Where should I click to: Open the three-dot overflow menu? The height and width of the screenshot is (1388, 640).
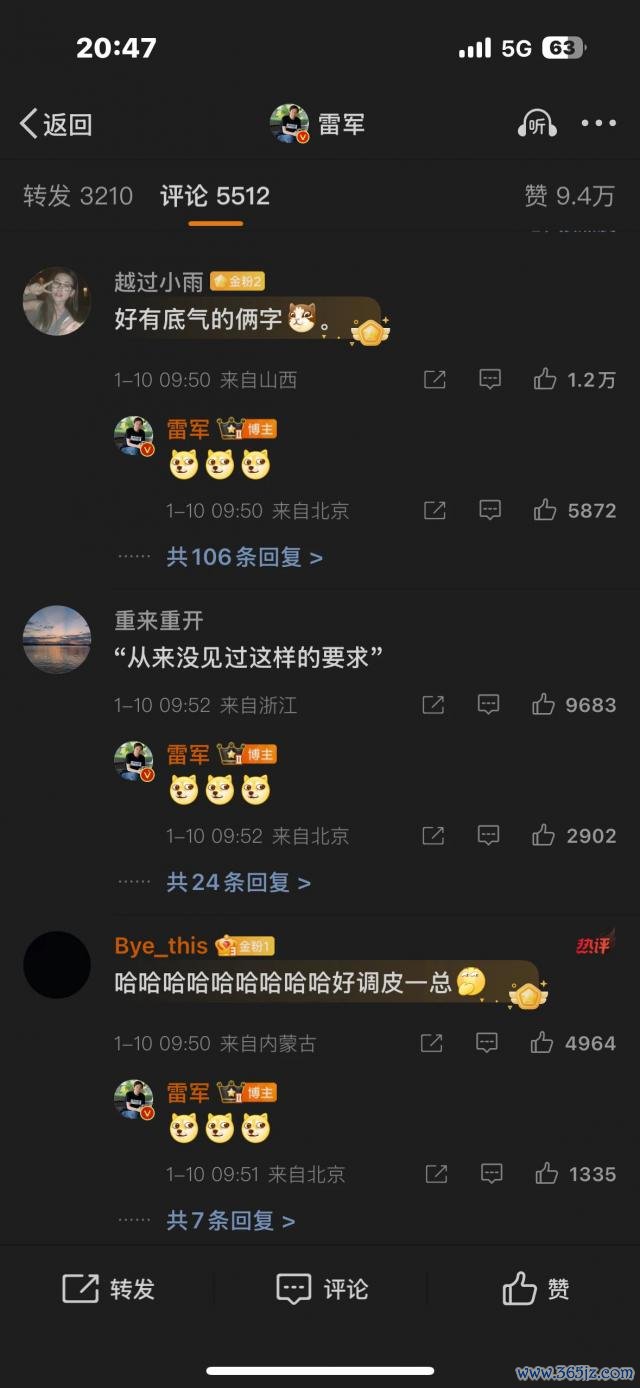(598, 124)
